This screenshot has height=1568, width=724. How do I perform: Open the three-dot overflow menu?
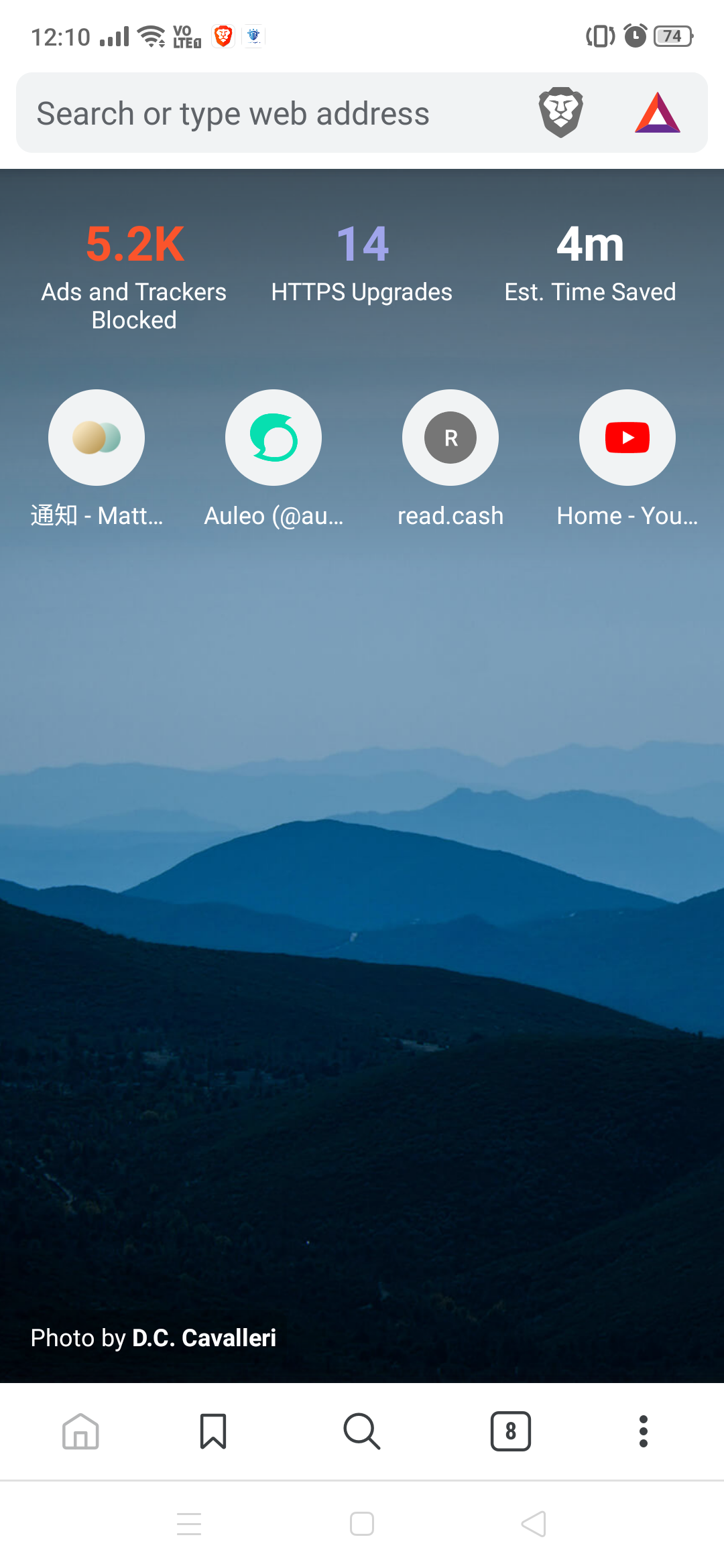pyautogui.click(x=644, y=1431)
